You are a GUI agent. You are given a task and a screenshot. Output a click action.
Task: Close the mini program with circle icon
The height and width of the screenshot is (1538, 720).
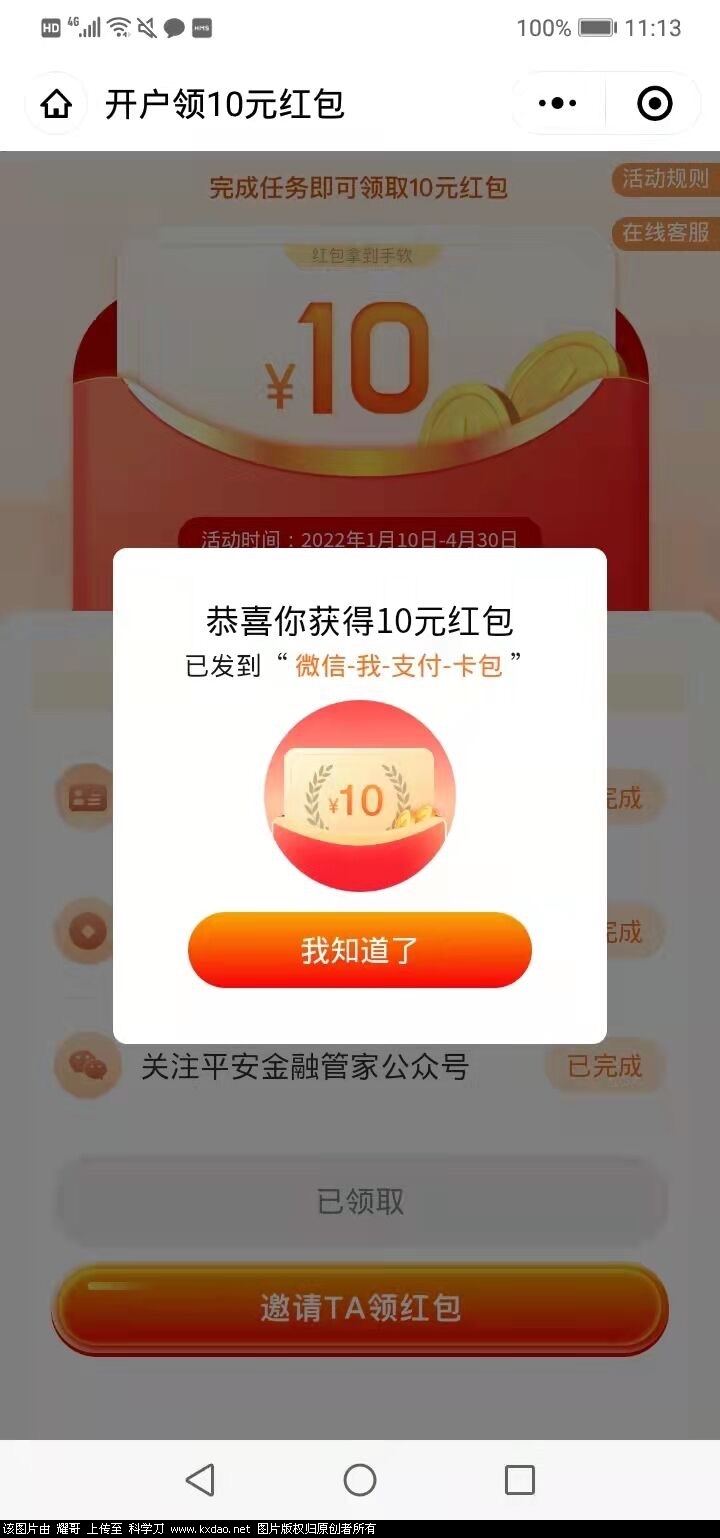655,104
